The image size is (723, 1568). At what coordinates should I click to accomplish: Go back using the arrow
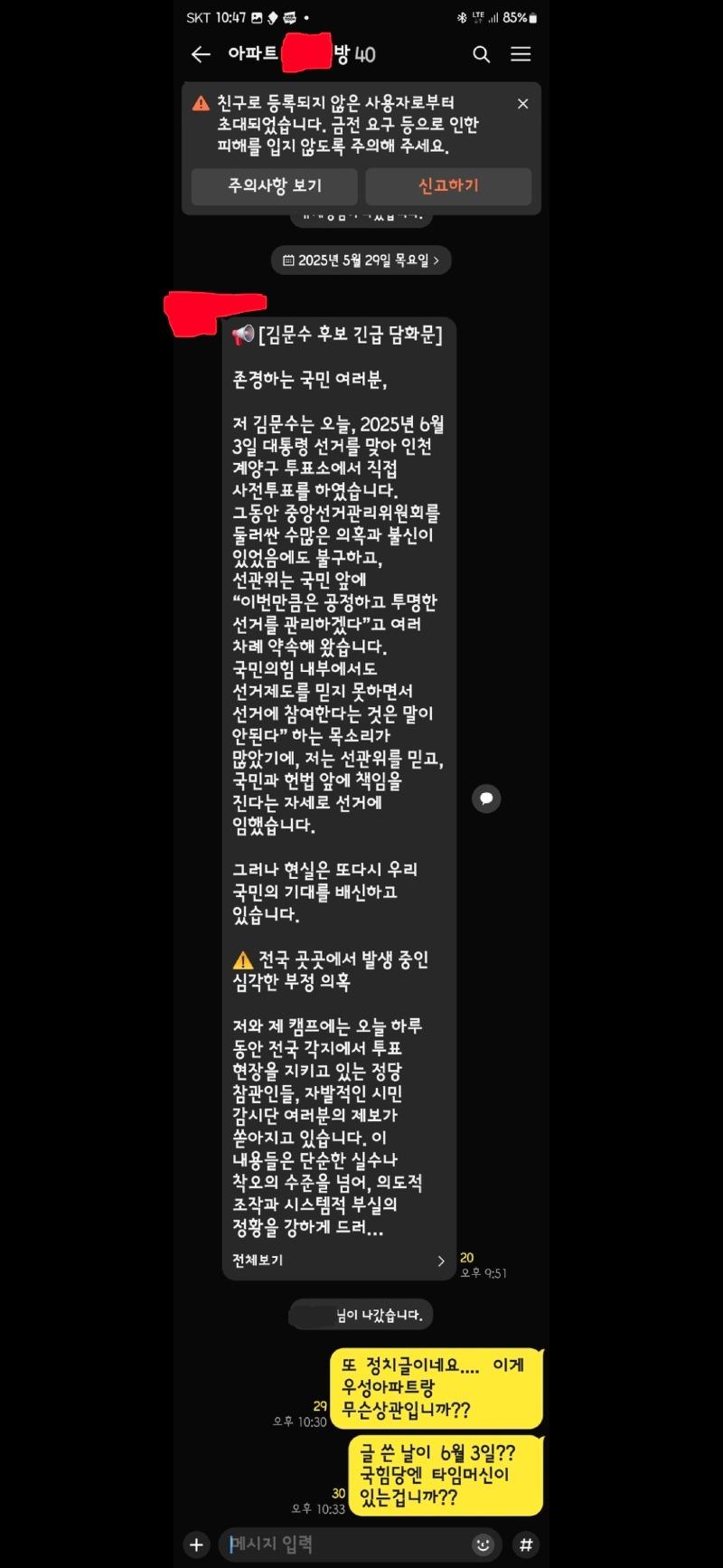click(201, 55)
